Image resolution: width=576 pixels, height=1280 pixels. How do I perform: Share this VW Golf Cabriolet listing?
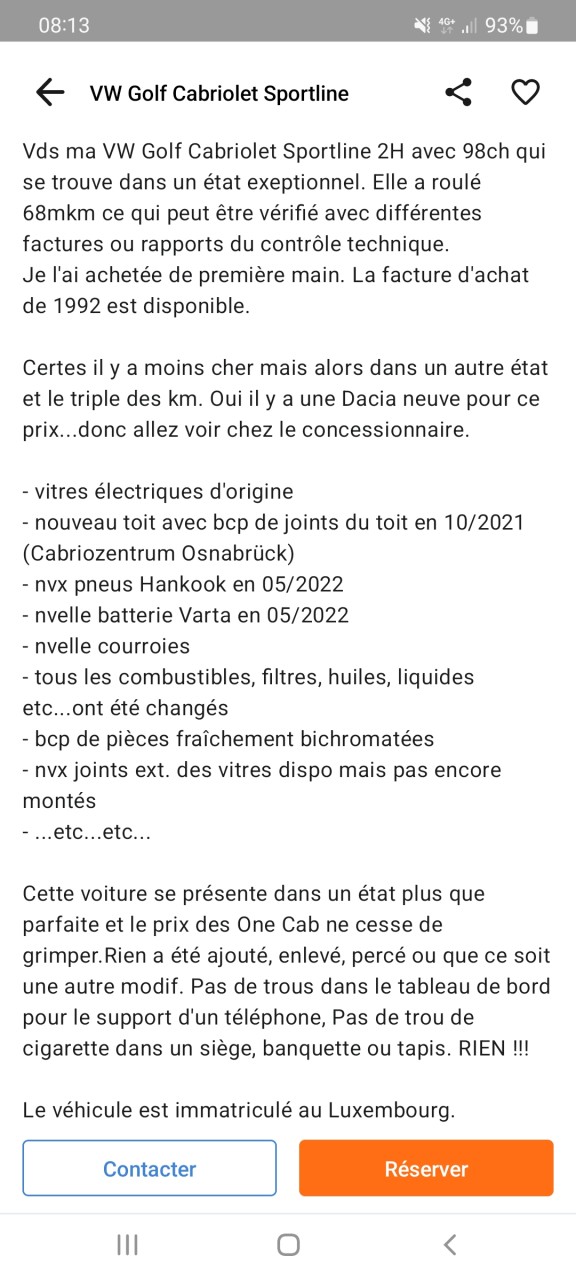point(458,93)
